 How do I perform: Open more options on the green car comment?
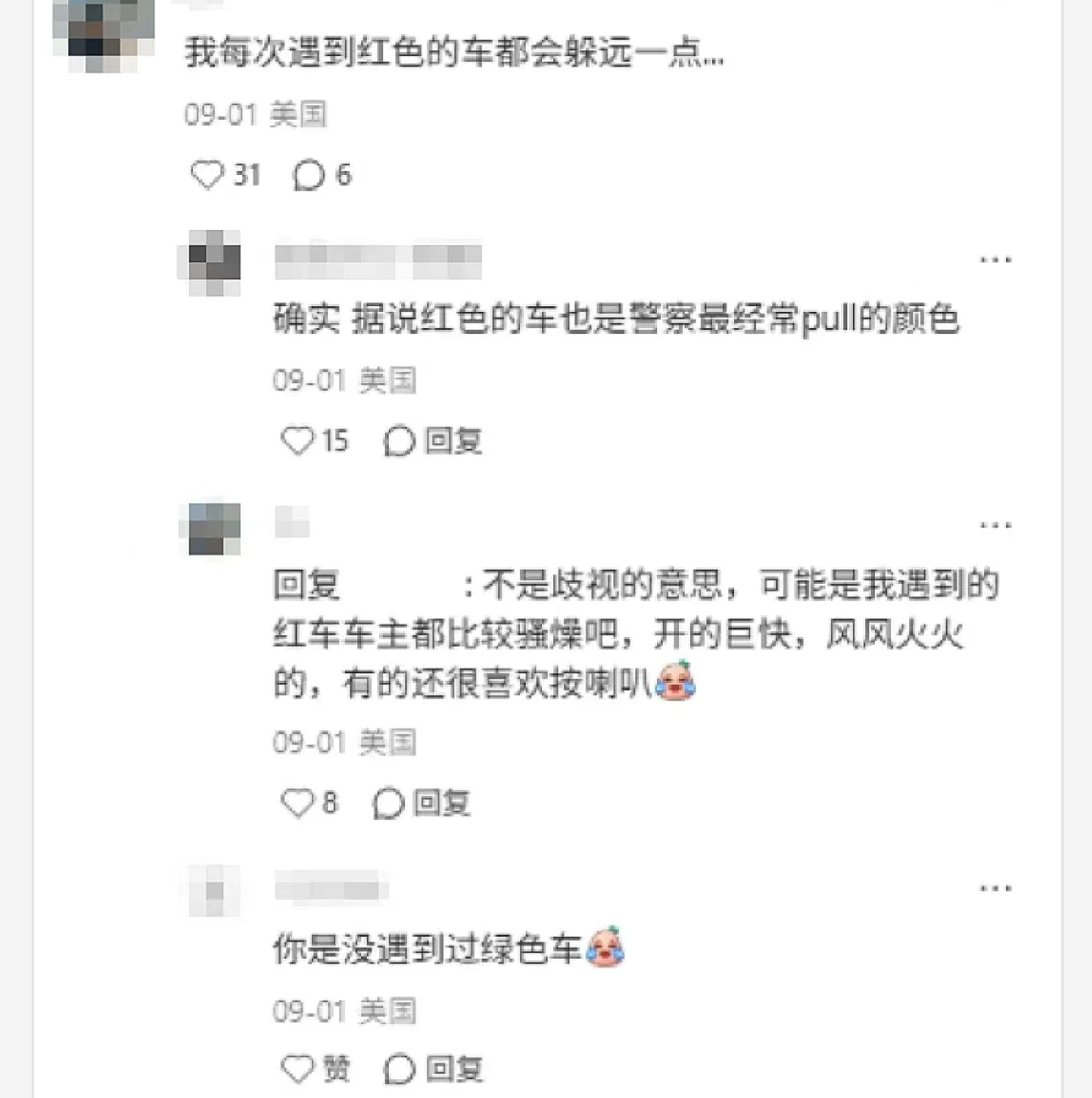point(995,888)
